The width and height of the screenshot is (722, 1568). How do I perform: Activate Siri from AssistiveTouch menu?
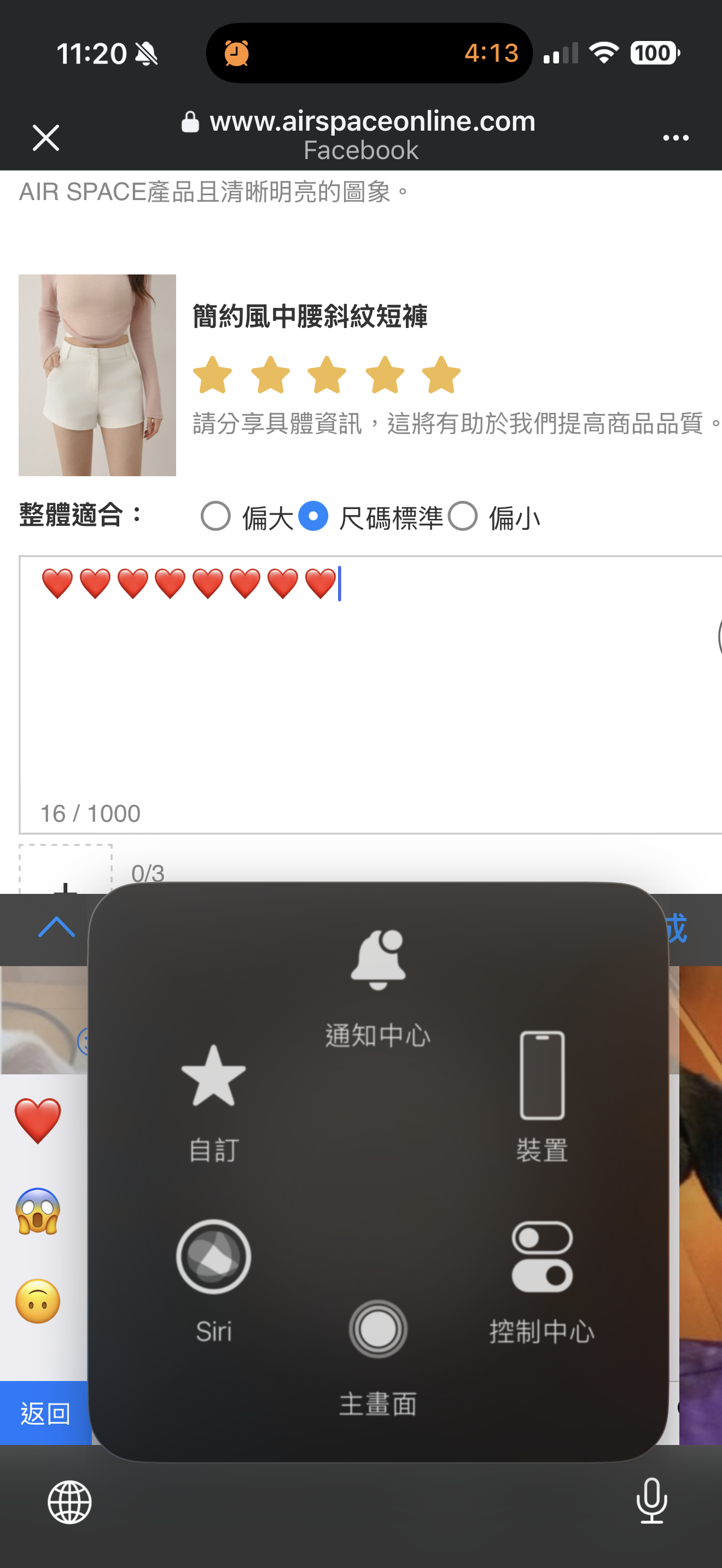click(x=214, y=1279)
